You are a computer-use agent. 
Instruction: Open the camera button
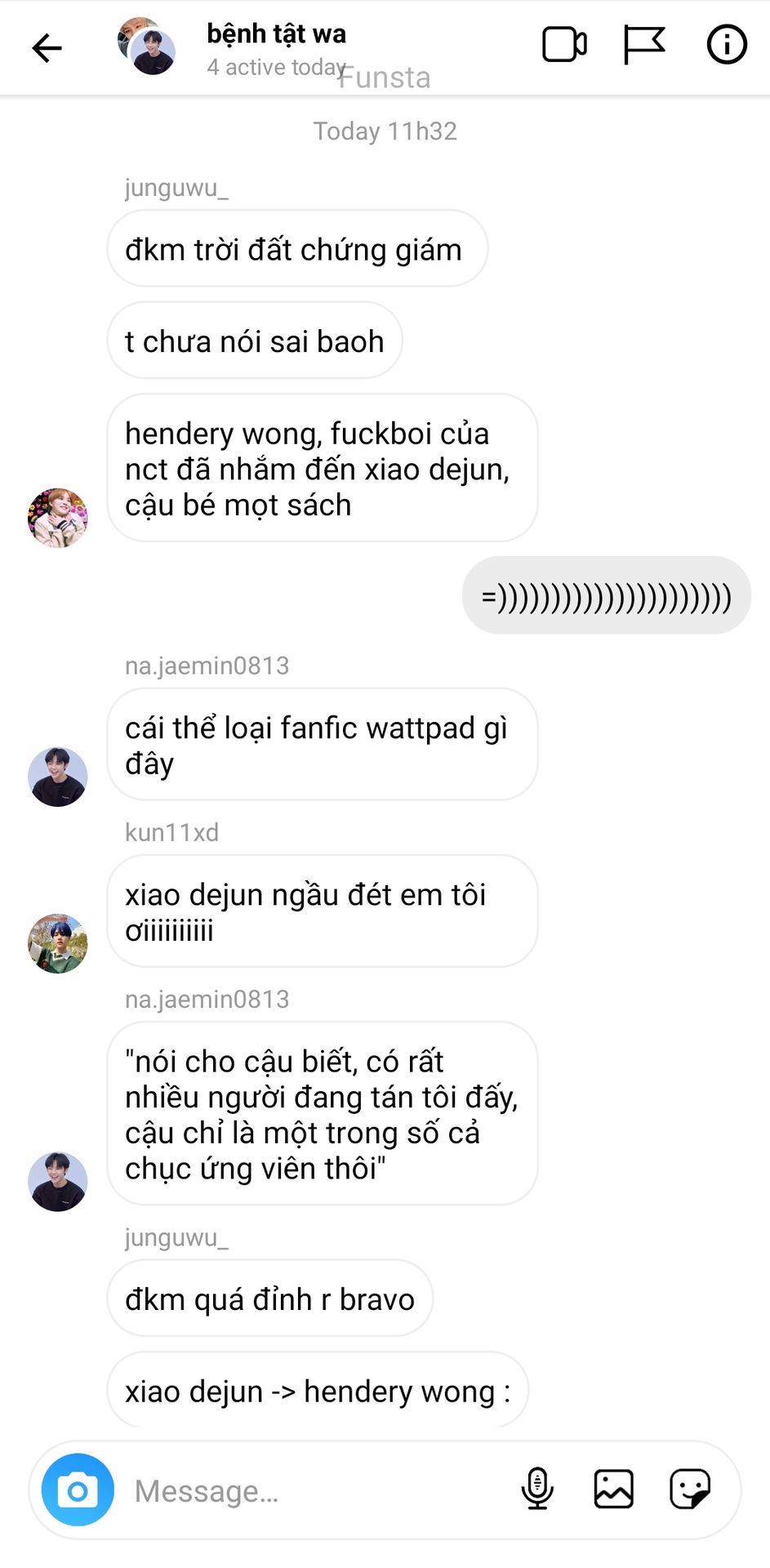click(x=78, y=1490)
